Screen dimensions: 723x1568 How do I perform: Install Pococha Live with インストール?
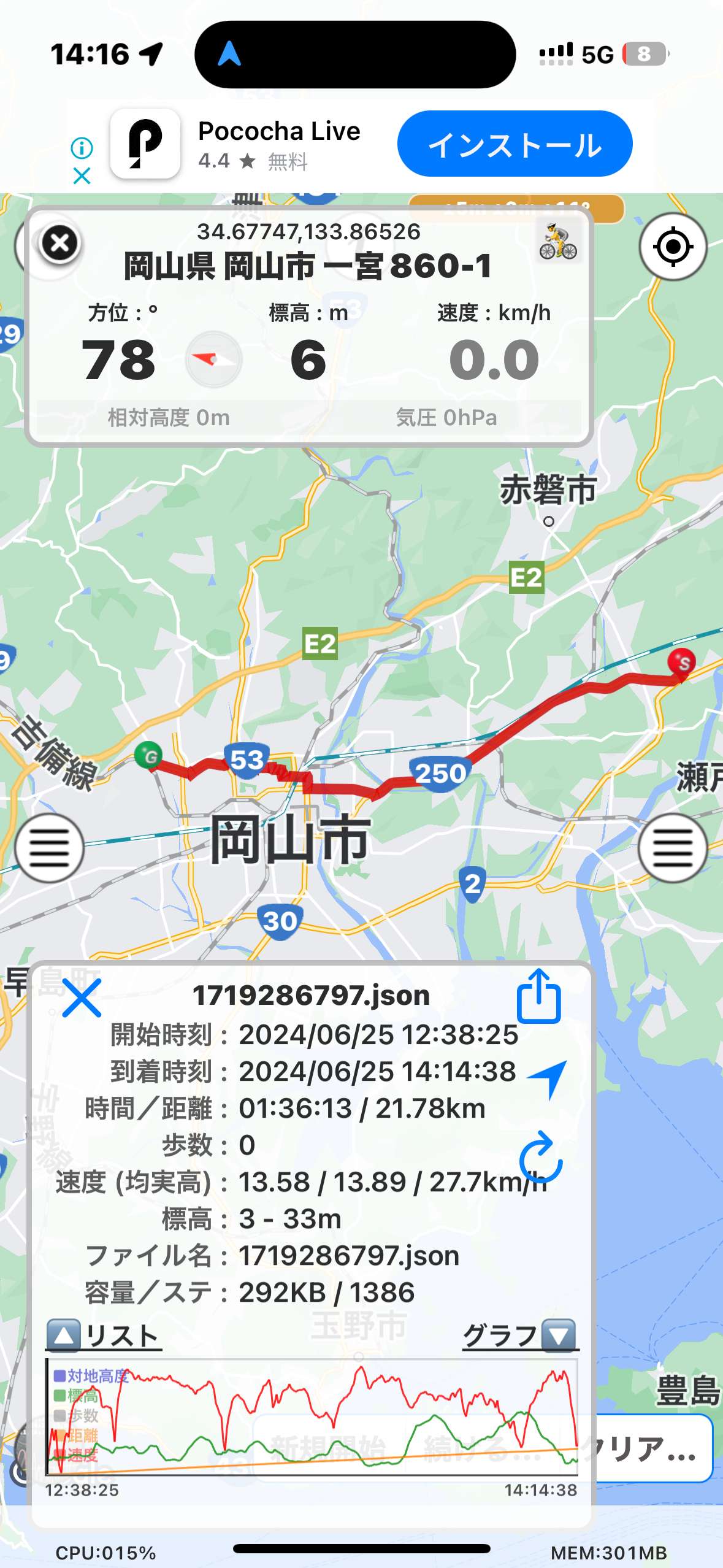[x=515, y=144]
